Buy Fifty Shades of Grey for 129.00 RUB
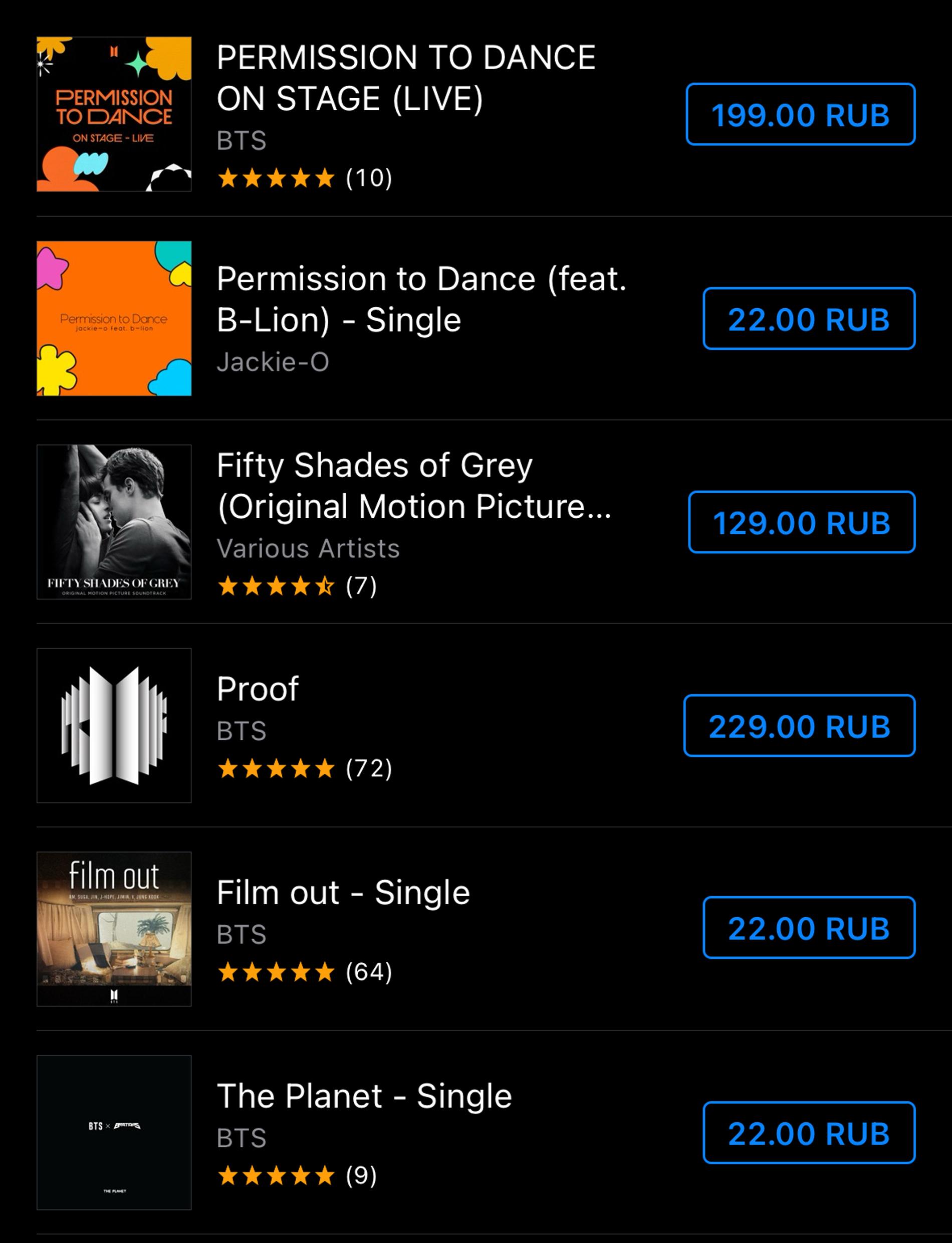Viewport: 952px width, 1243px height. [801, 522]
